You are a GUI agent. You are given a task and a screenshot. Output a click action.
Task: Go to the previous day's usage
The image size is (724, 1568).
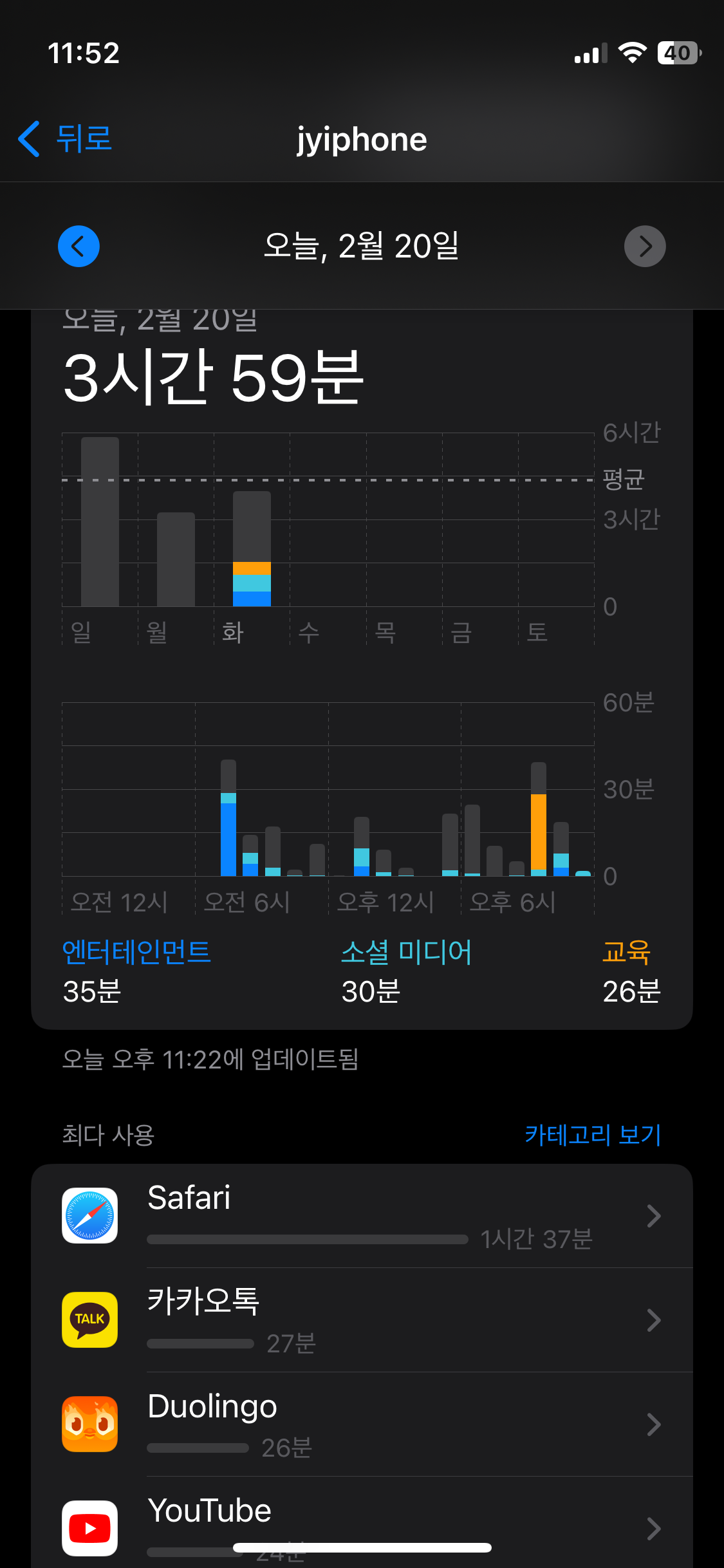[x=79, y=246]
